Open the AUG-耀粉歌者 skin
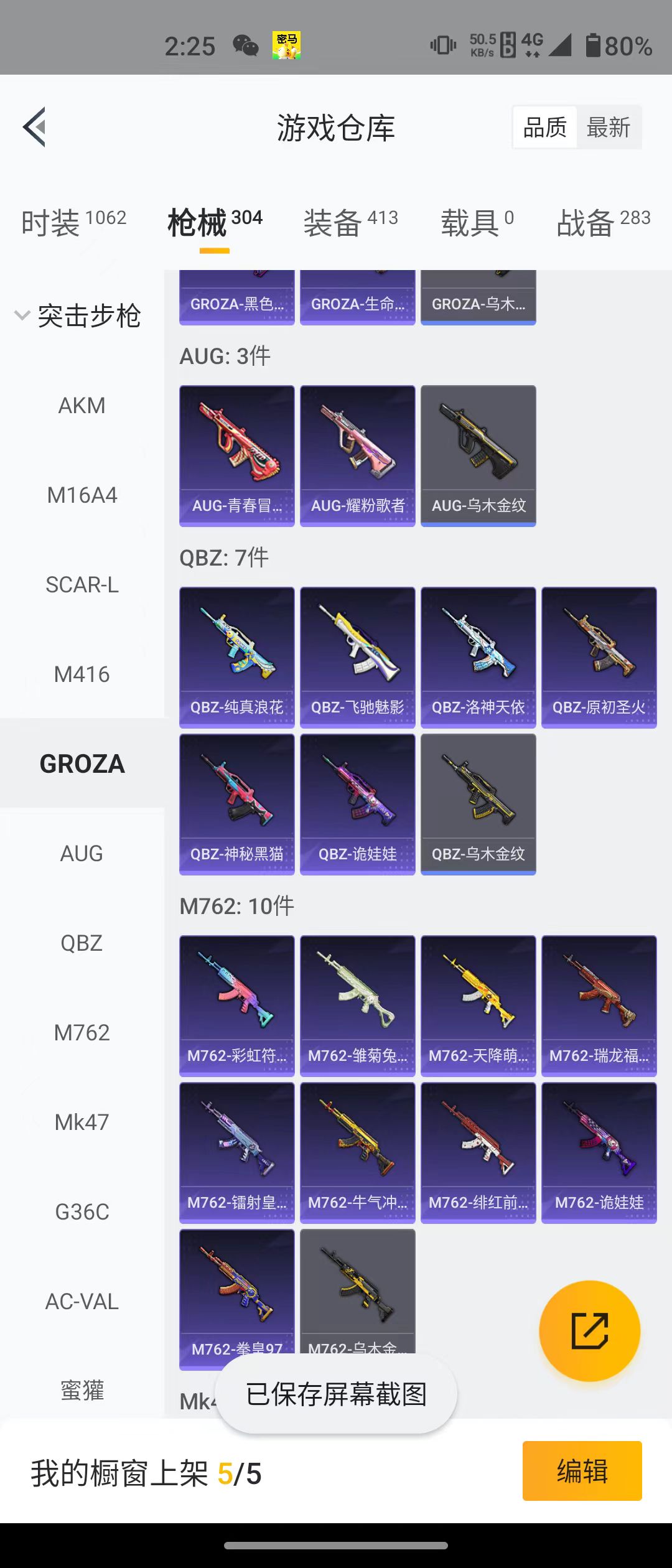Viewport: 672px width, 1568px height. pos(357,455)
